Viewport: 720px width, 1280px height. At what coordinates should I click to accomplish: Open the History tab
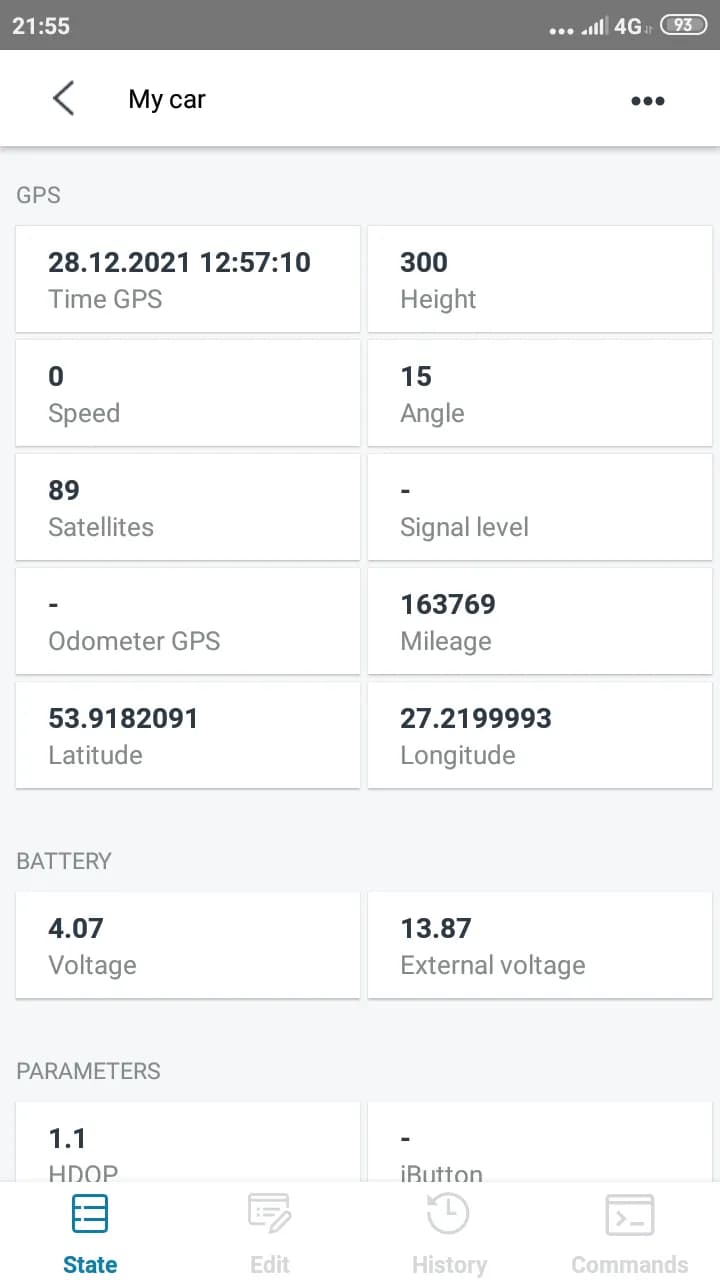pyautogui.click(x=449, y=1234)
